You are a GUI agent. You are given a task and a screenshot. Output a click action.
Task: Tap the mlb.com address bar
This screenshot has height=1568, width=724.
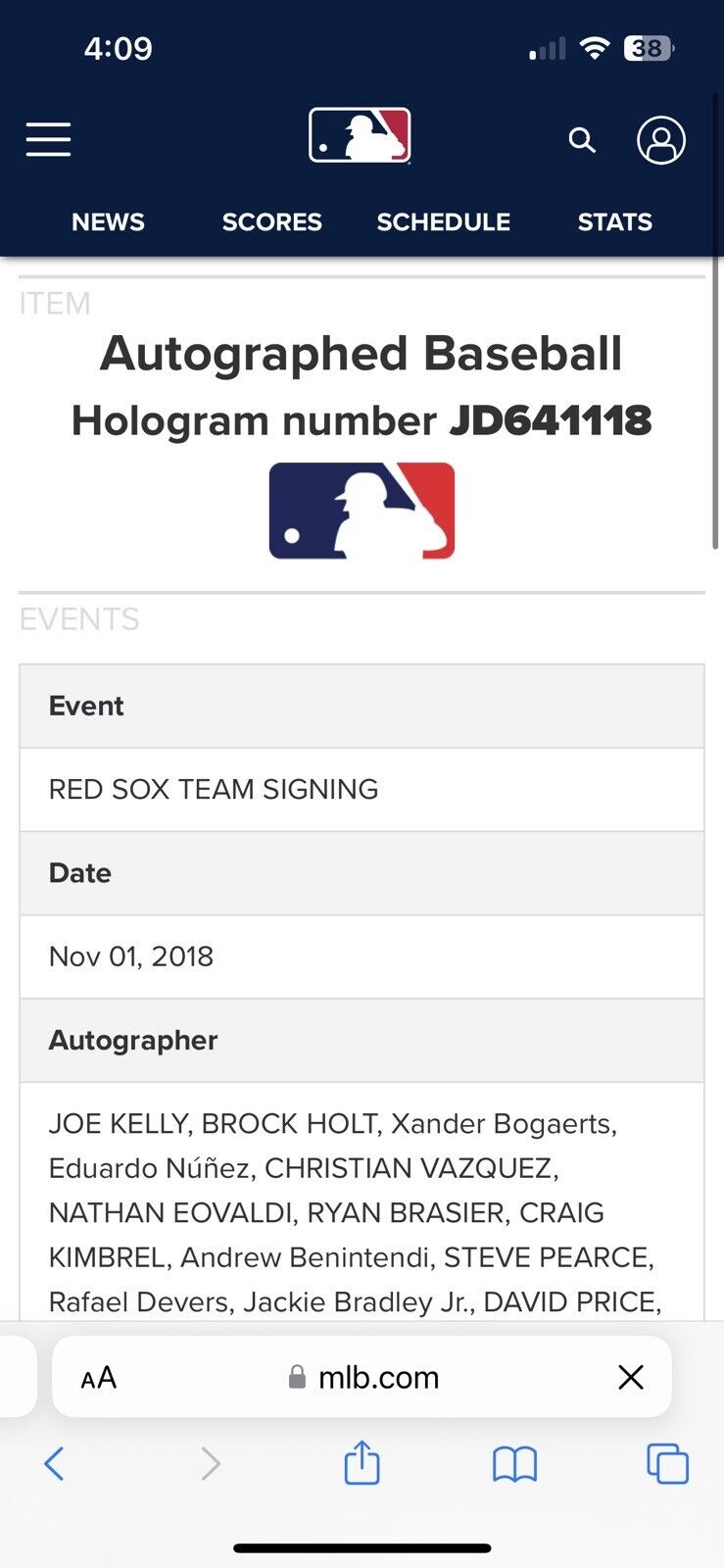pyautogui.click(x=364, y=1378)
